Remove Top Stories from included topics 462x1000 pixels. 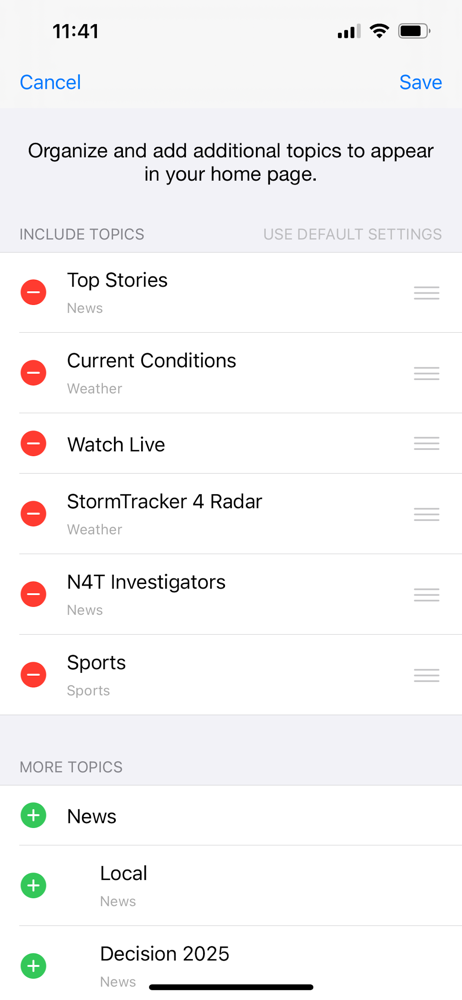pos(33,293)
